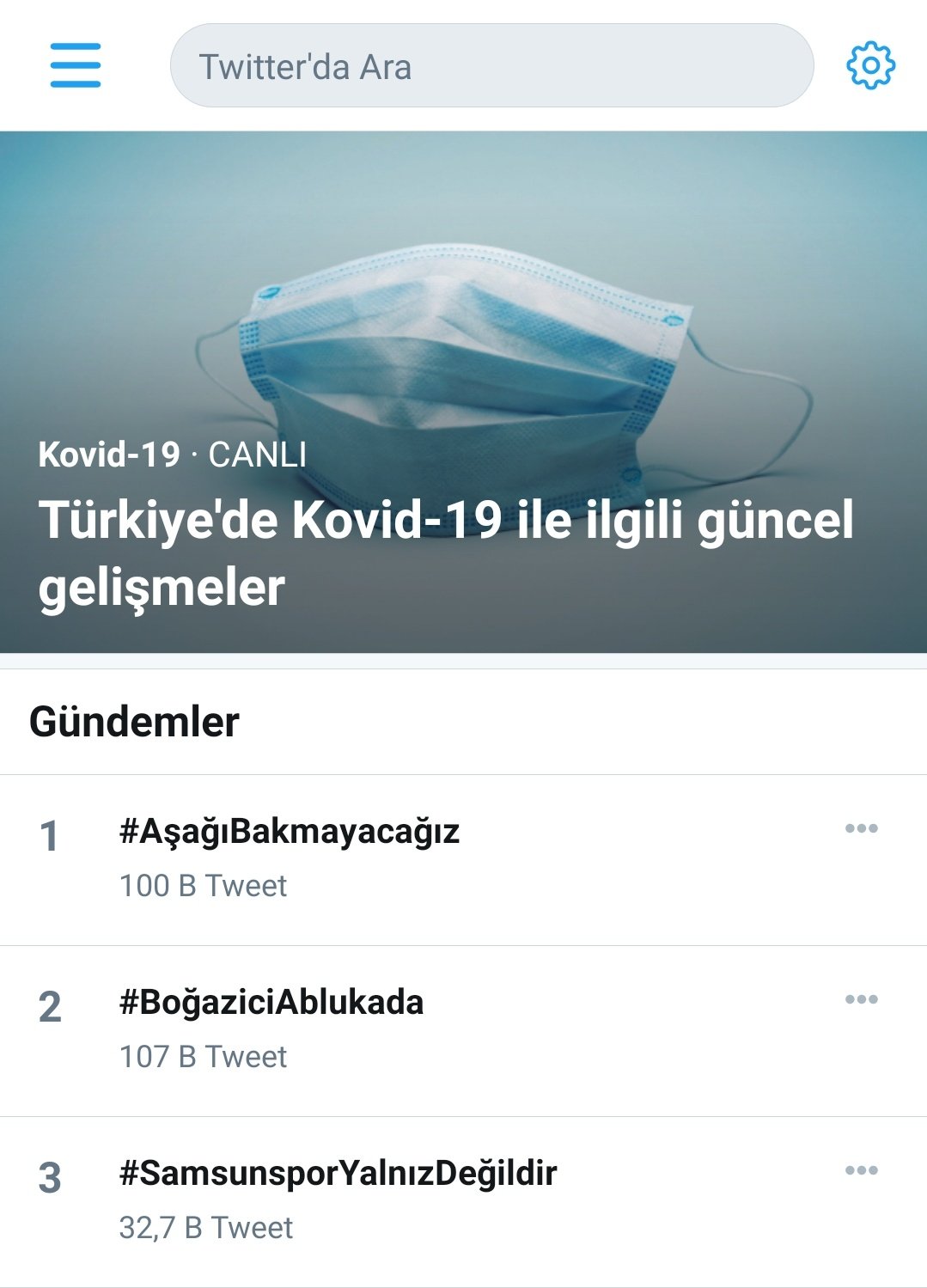The height and width of the screenshot is (1288, 927).
Task: Open the trends settings gear
Action: [870, 65]
